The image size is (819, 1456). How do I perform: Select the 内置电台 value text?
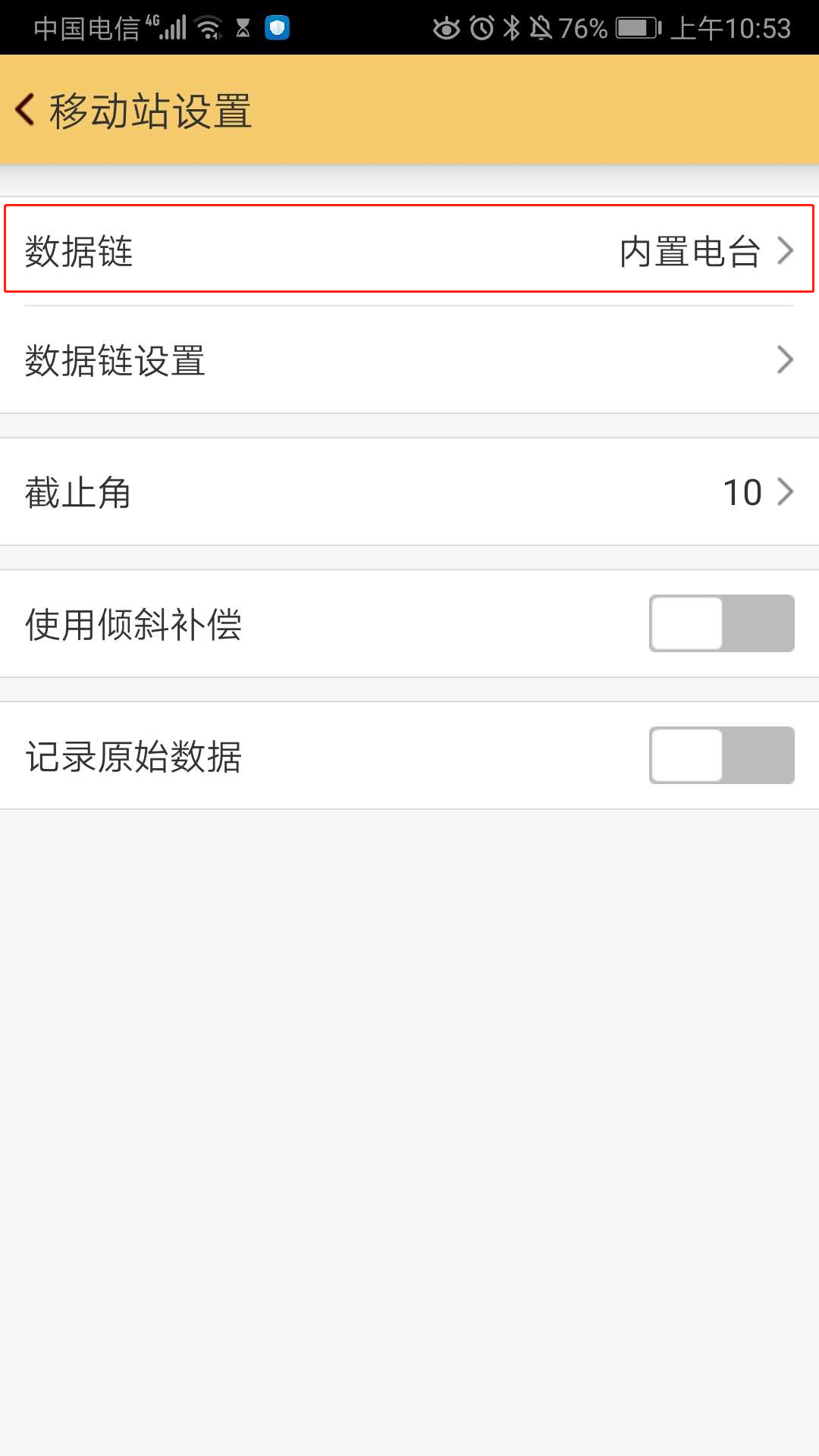click(689, 250)
